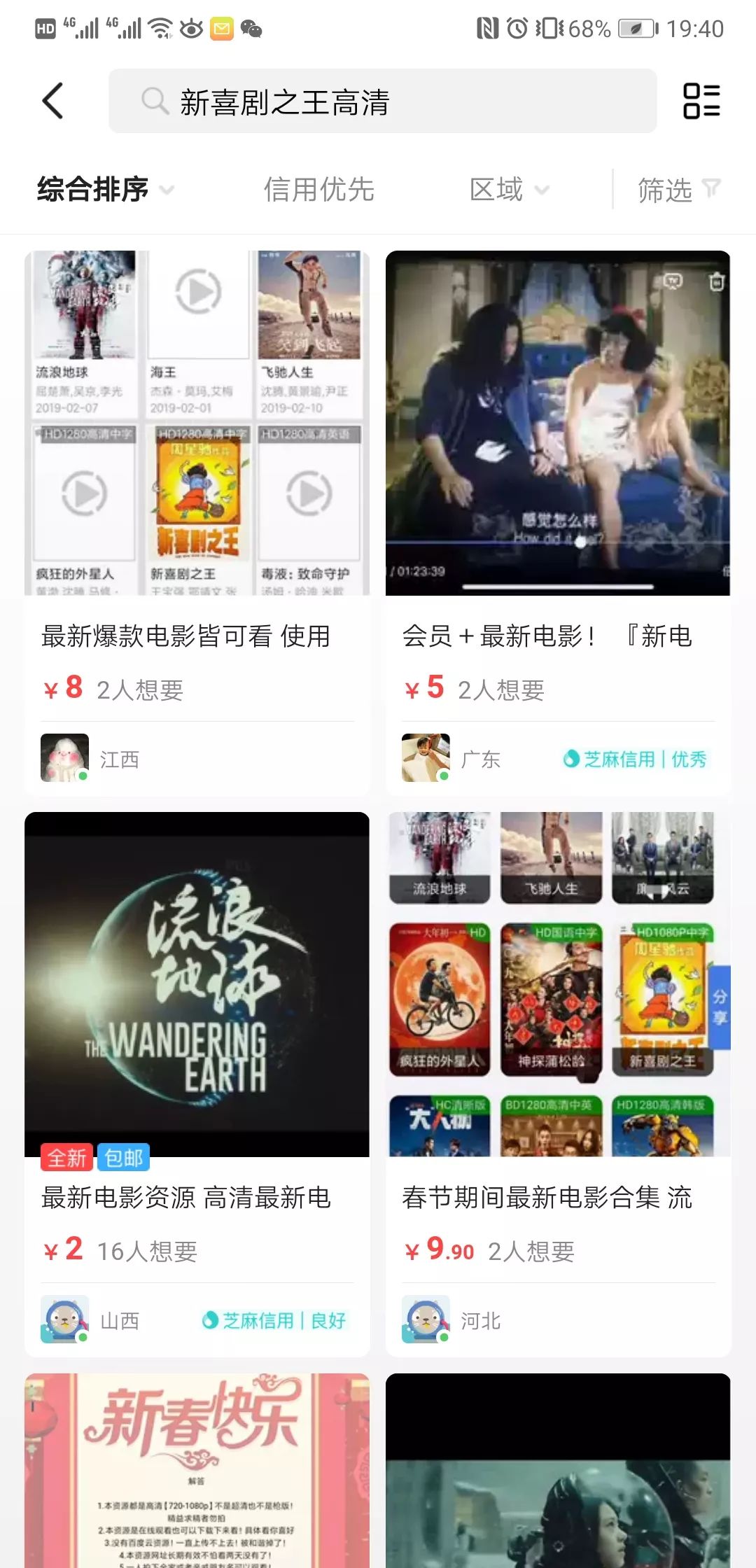Select the 信用优先 sorting tab

319,189
